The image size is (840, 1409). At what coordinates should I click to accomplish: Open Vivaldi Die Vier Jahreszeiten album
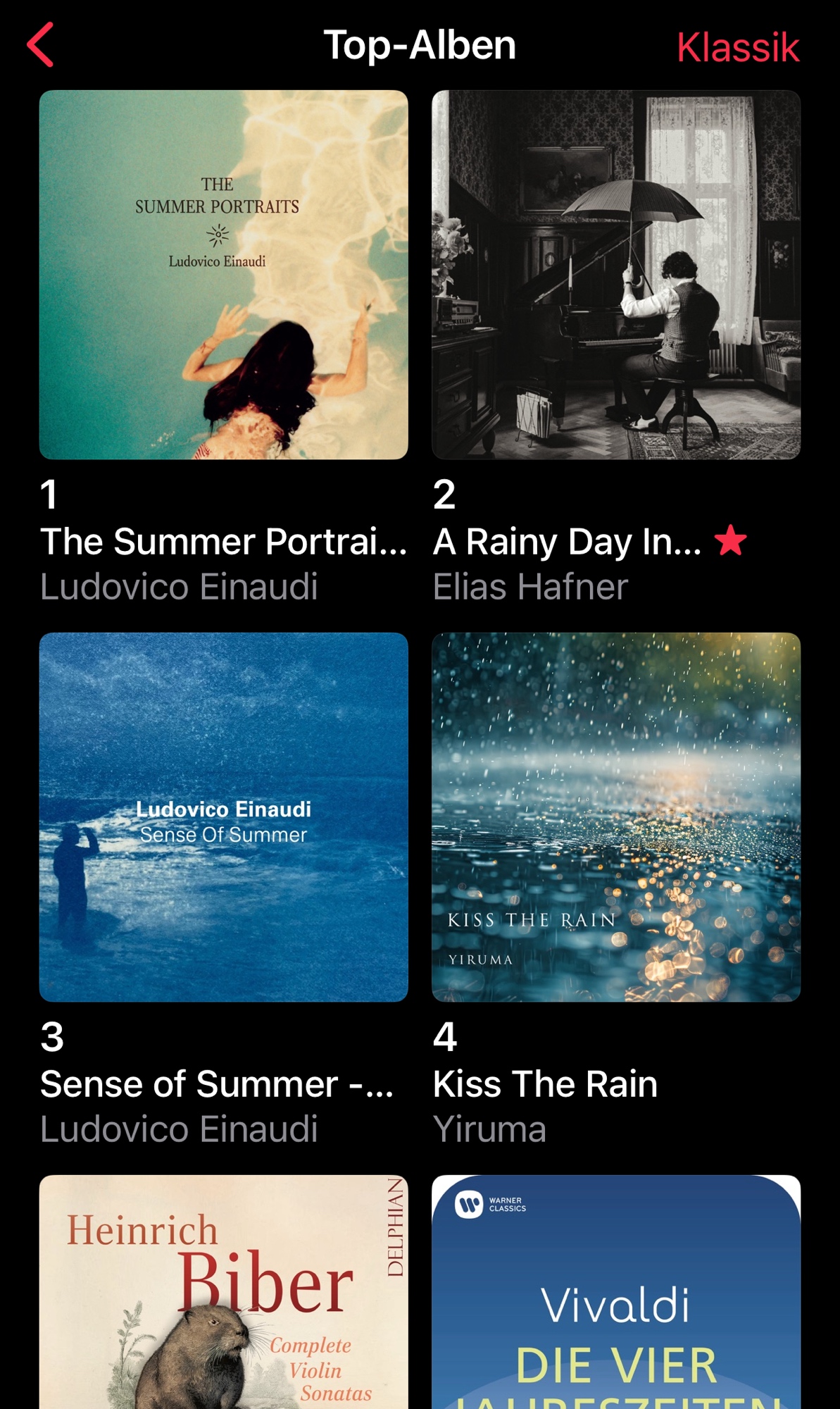tap(615, 1291)
